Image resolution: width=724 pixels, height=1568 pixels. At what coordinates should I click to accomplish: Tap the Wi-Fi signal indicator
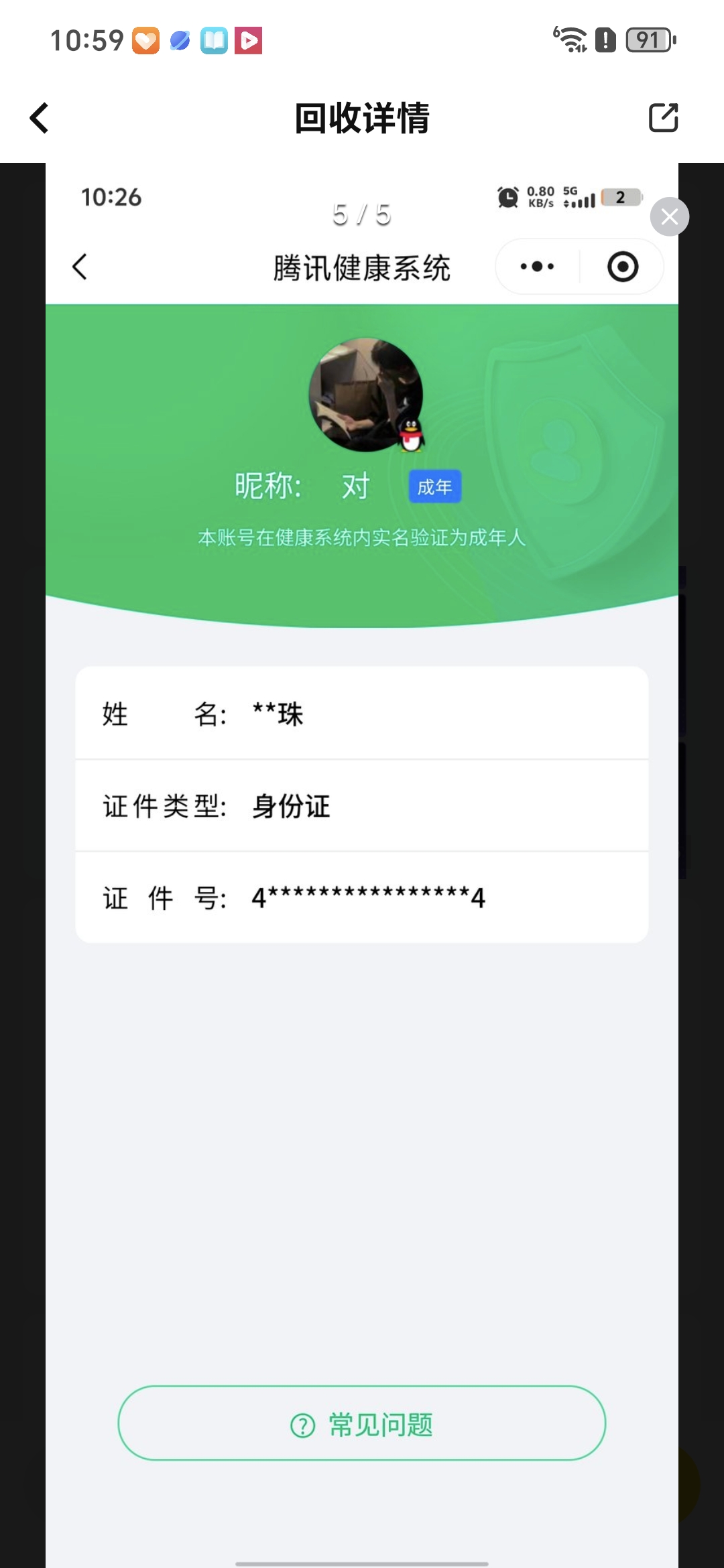click(x=572, y=40)
